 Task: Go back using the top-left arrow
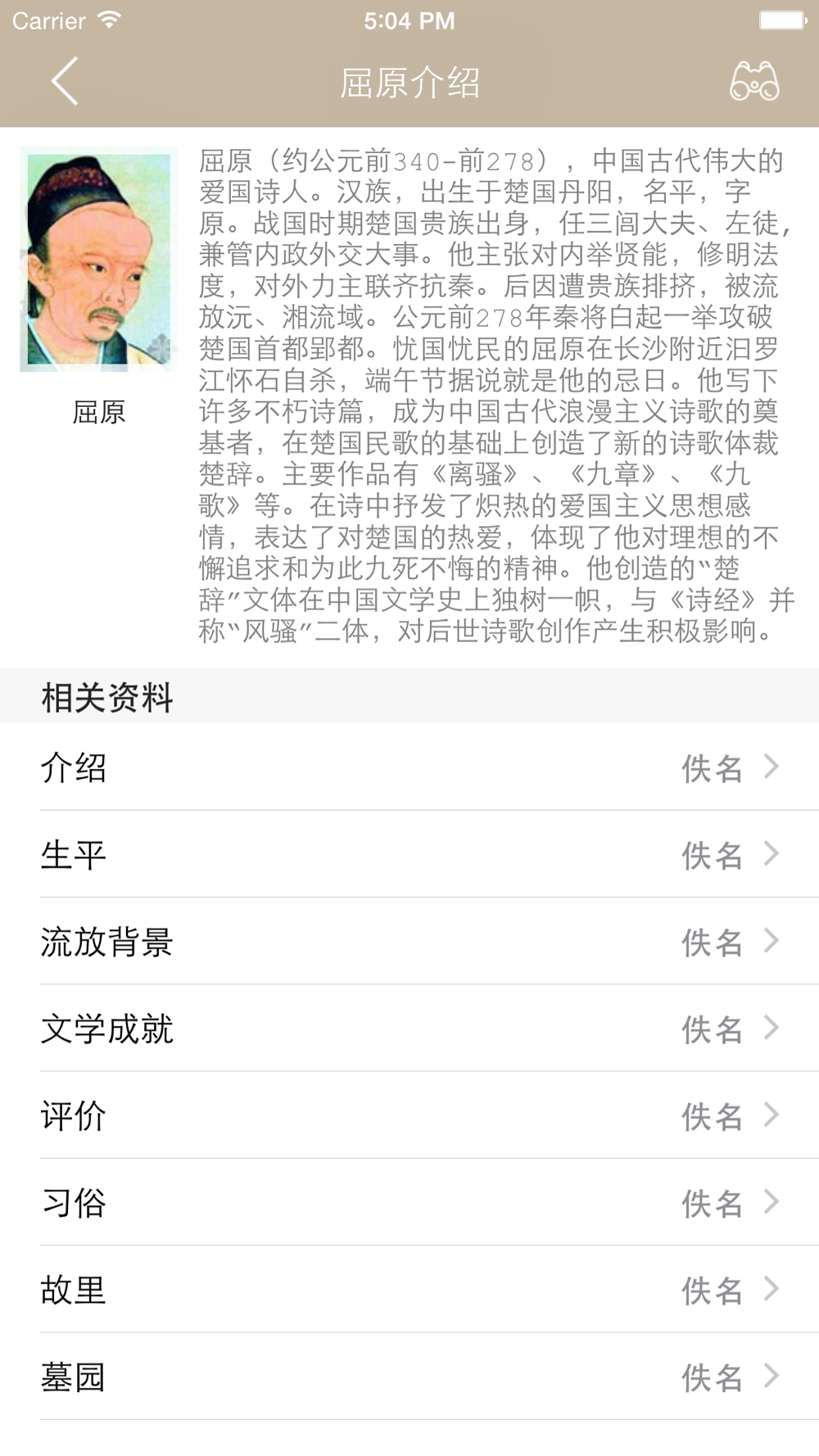pyautogui.click(x=65, y=81)
